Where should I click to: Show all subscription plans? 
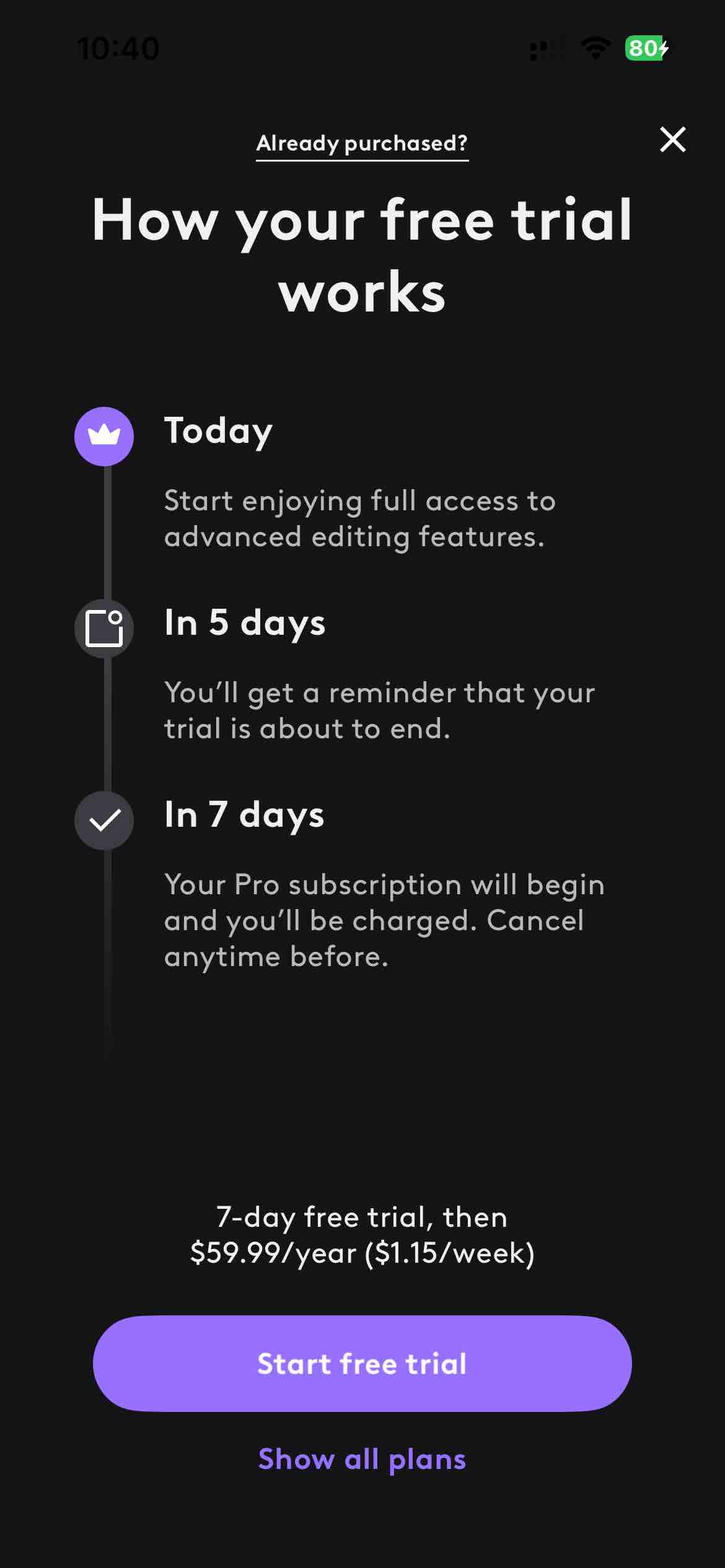pyautogui.click(x=362, y=1458)
